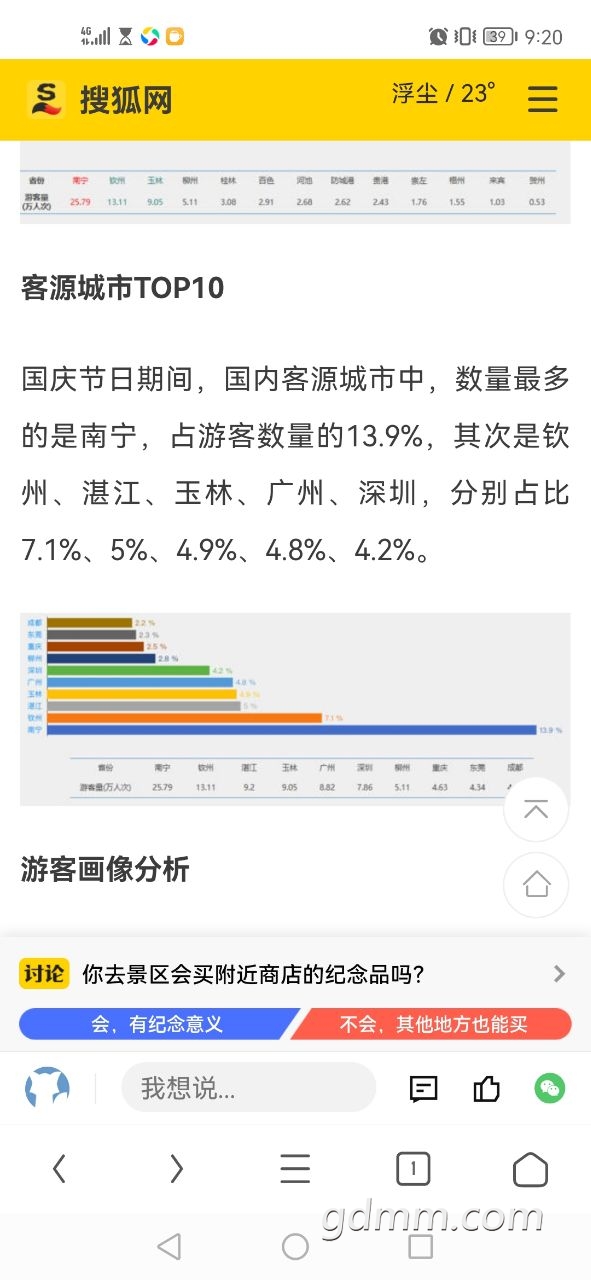Open the browser tabs switcher

pos(413,1168)
